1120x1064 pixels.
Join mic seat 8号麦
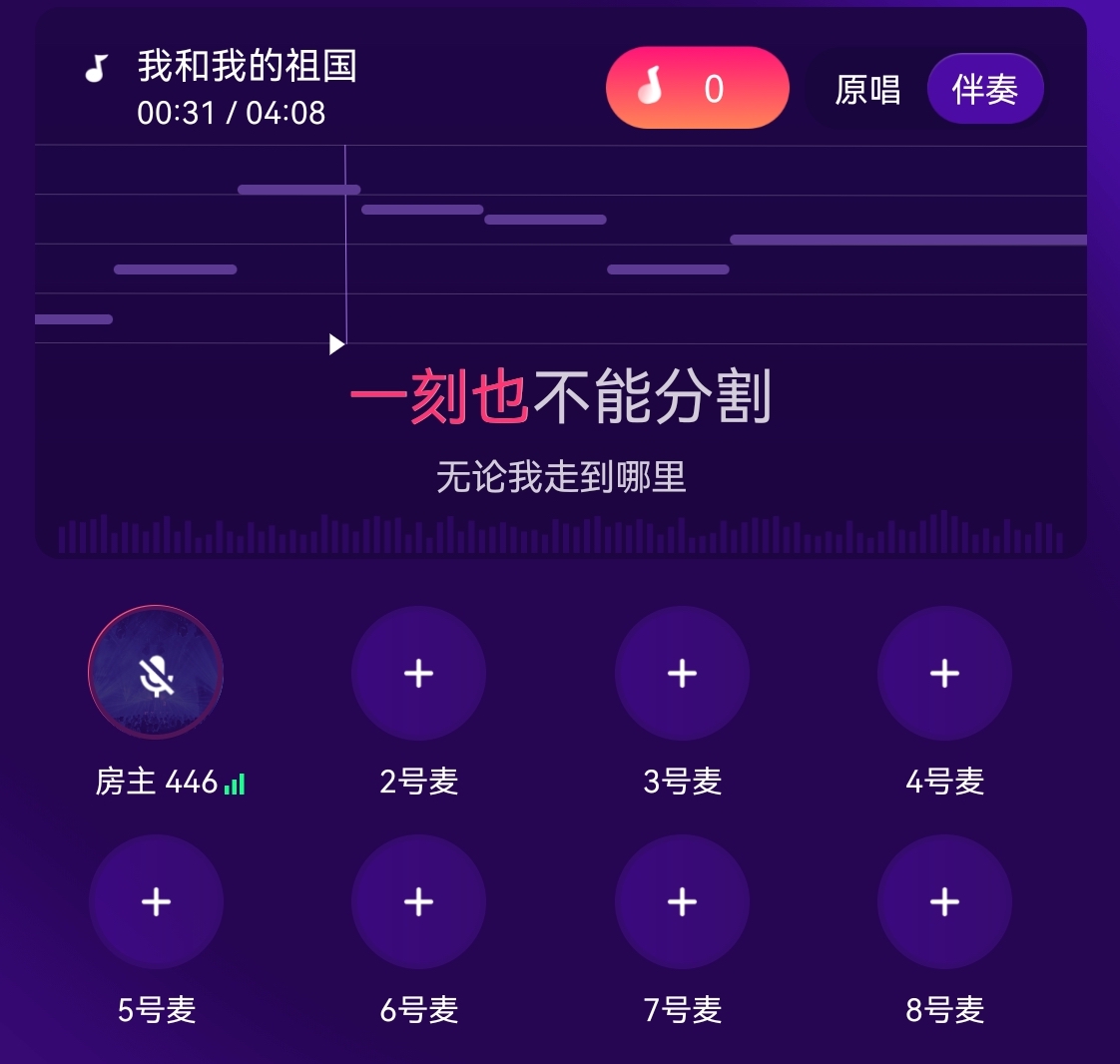(x=944, y=902)
